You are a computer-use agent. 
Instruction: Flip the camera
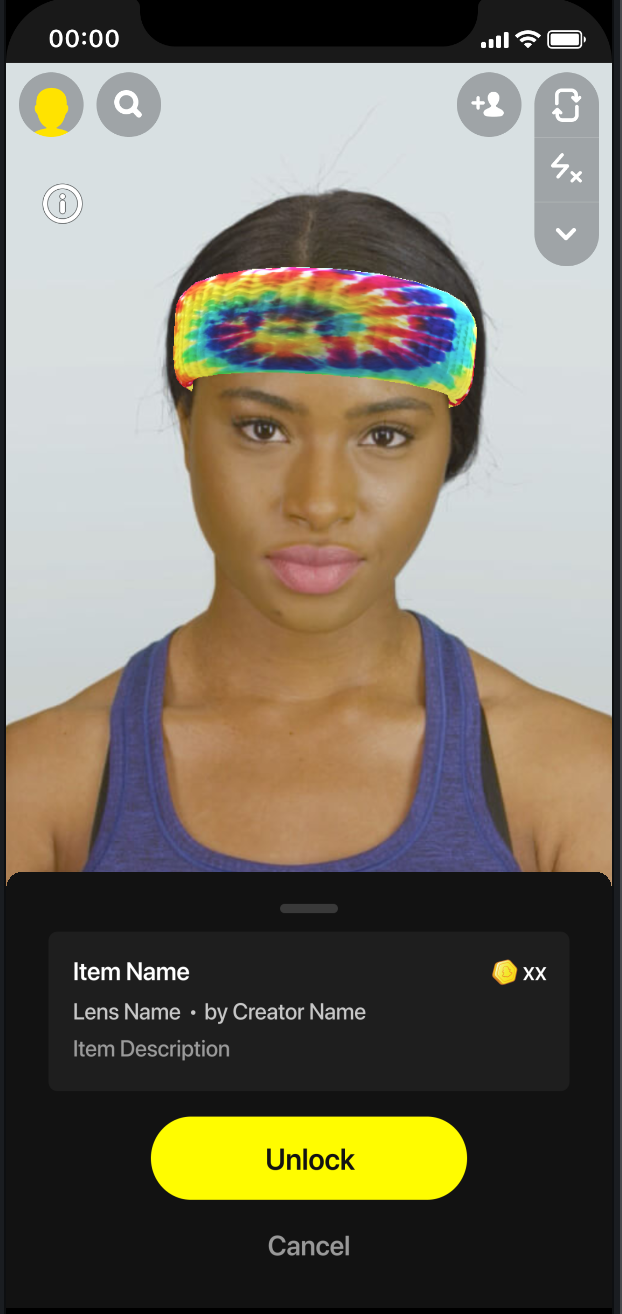566,105
